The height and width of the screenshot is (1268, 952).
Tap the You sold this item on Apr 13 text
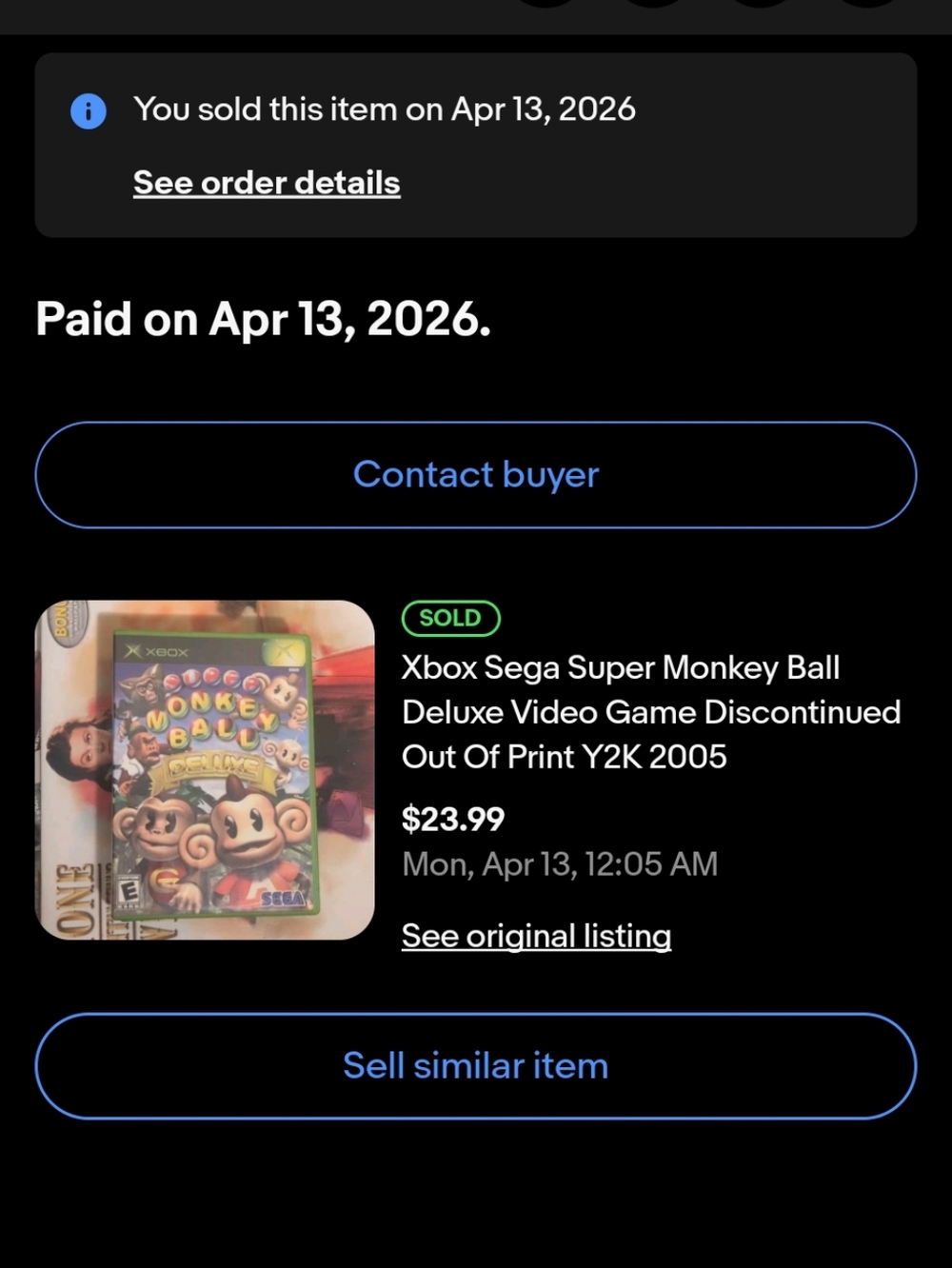click(385, 109)
